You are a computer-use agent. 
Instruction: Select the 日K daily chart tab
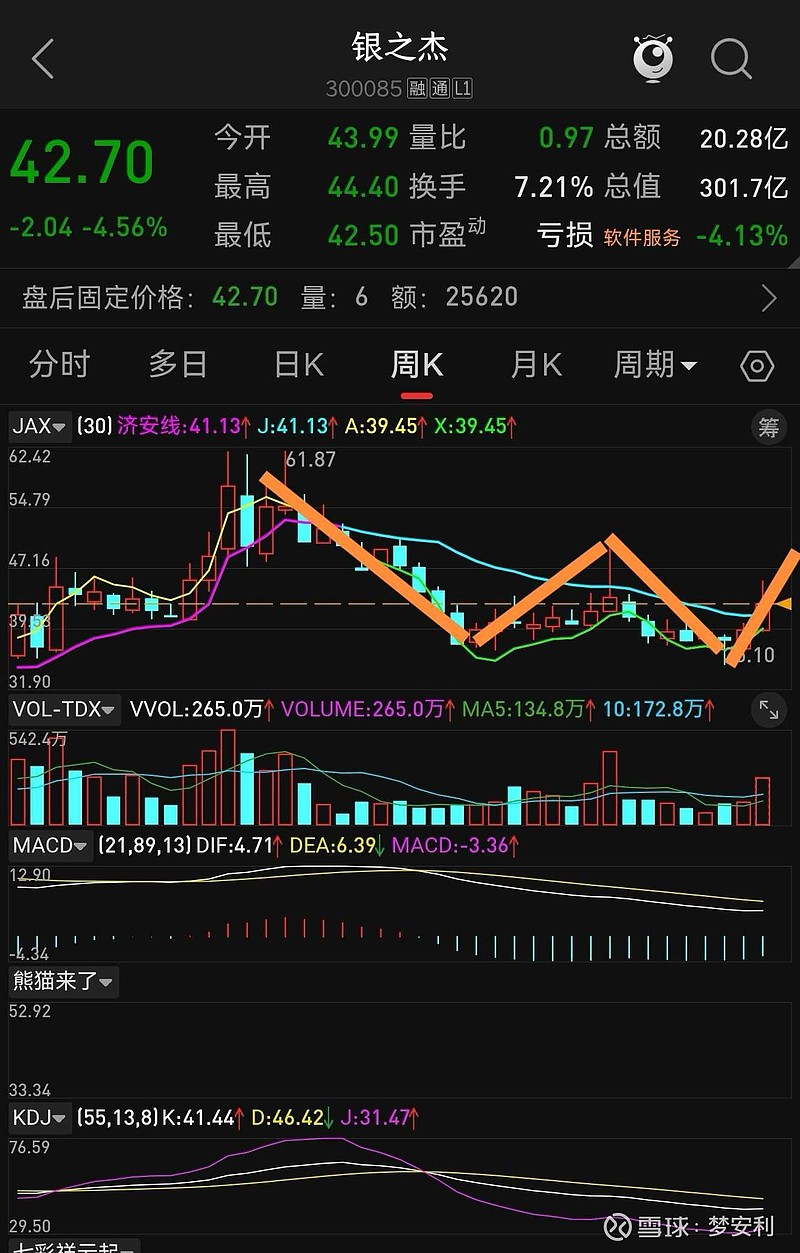click(x=296, y=365)
